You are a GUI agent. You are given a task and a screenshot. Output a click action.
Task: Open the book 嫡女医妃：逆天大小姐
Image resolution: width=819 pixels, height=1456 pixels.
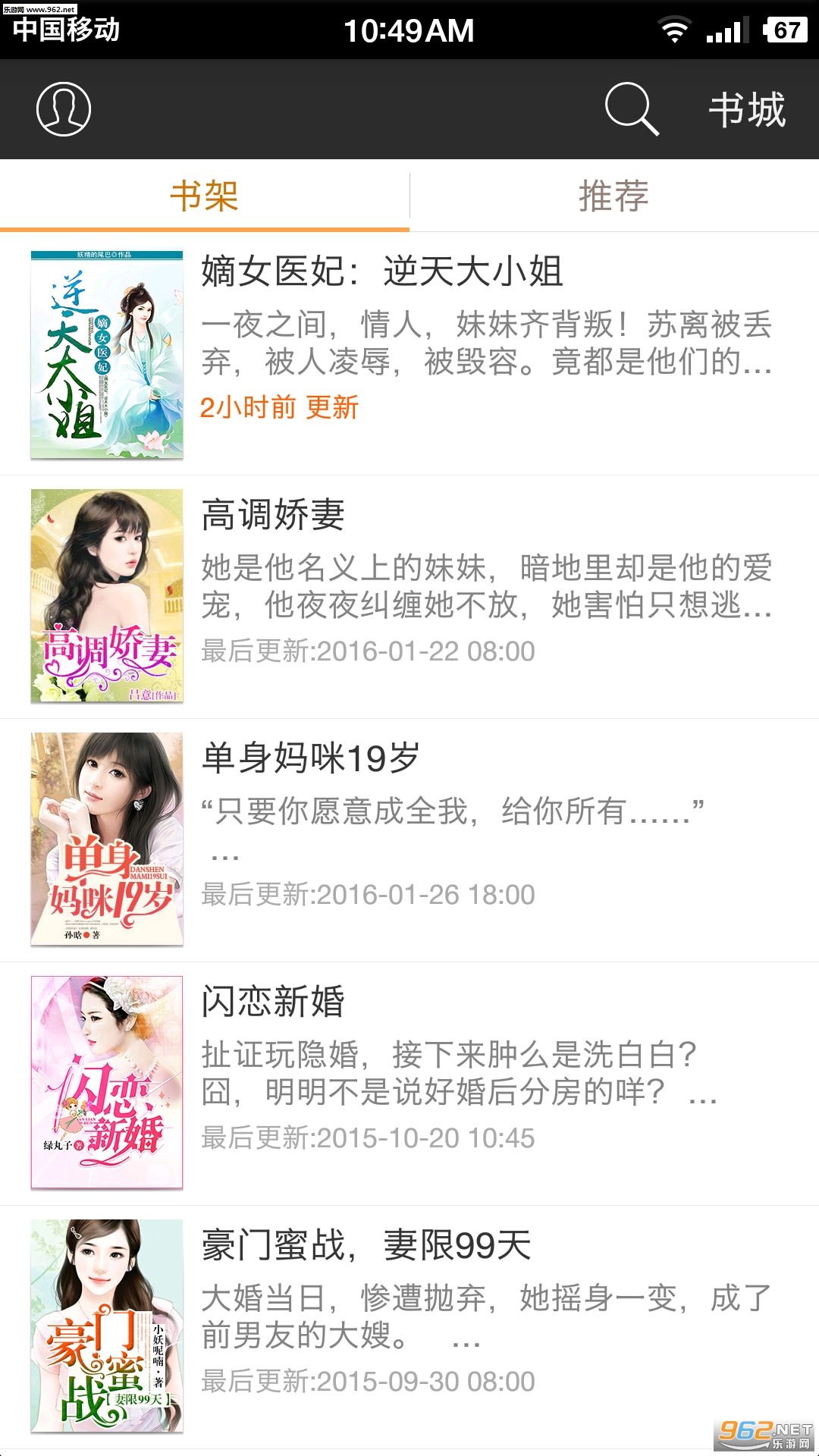point(409,353)
